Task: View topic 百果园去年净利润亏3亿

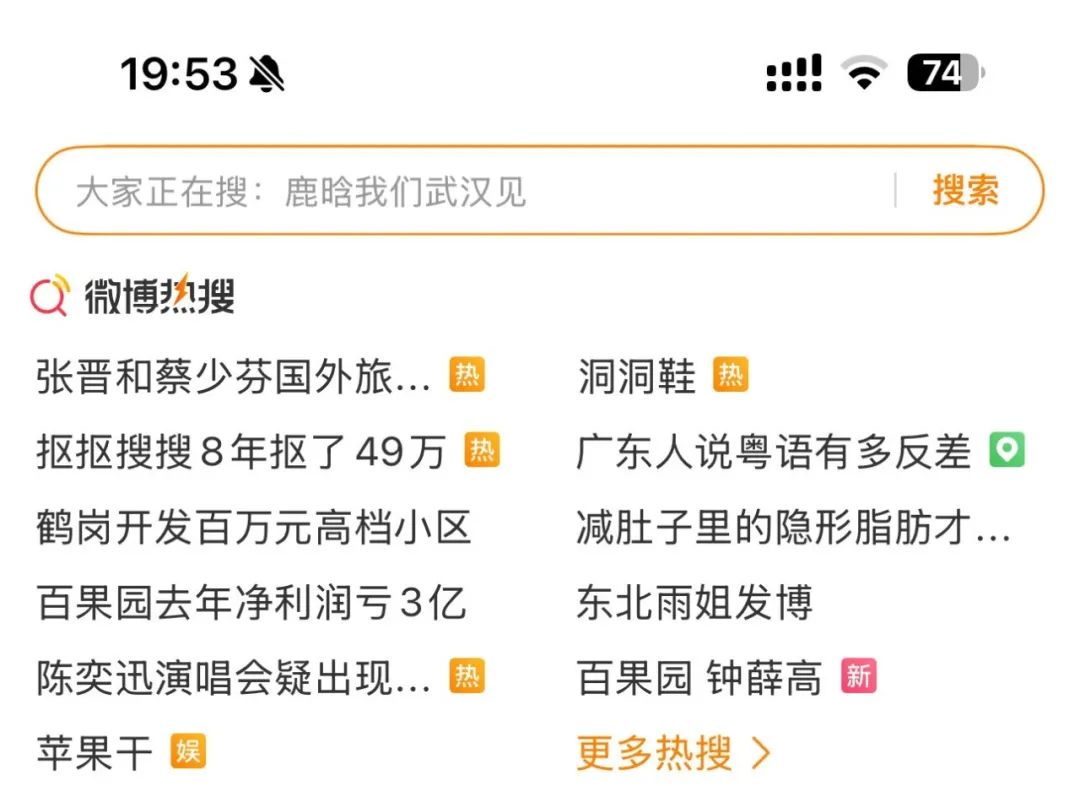Action: 252,603
